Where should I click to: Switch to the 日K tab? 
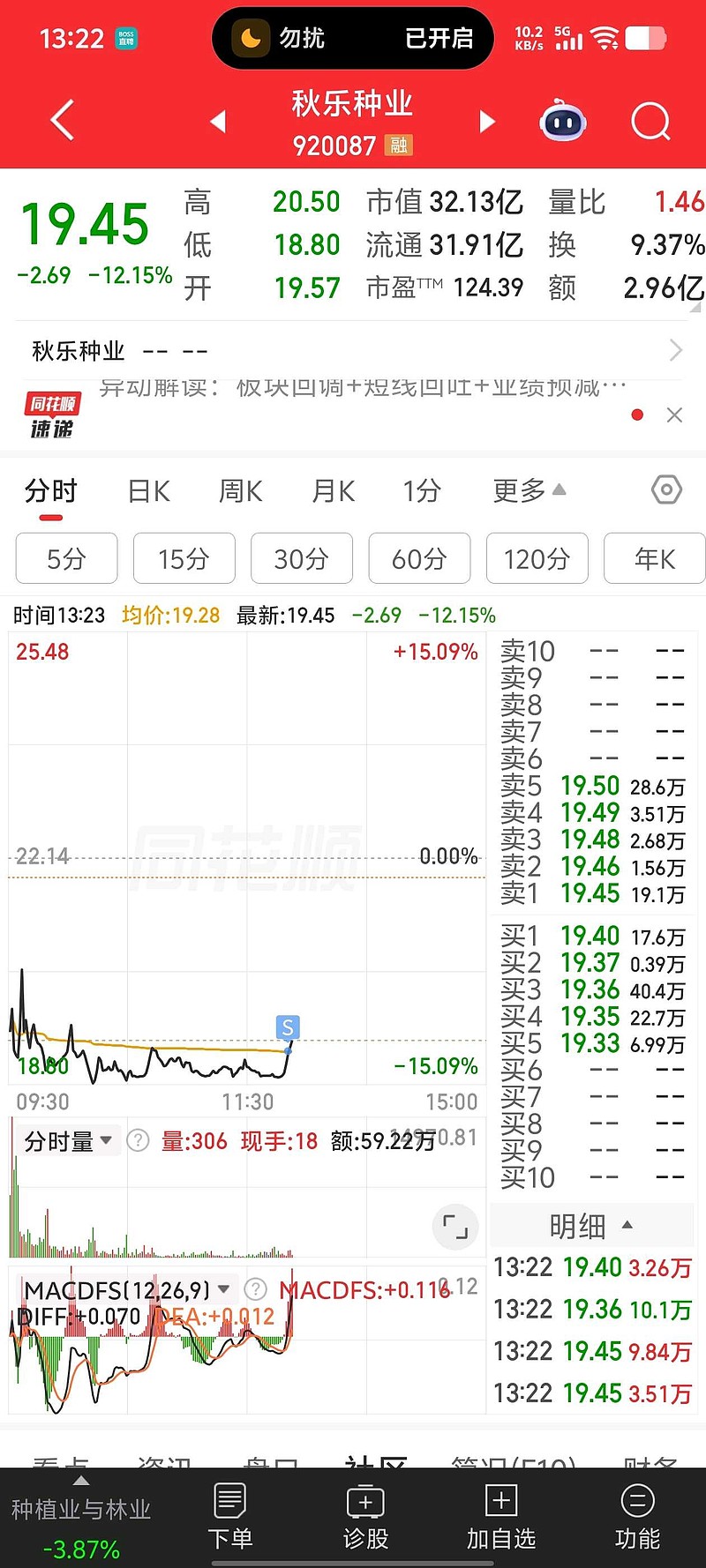[x=148, y=491]
